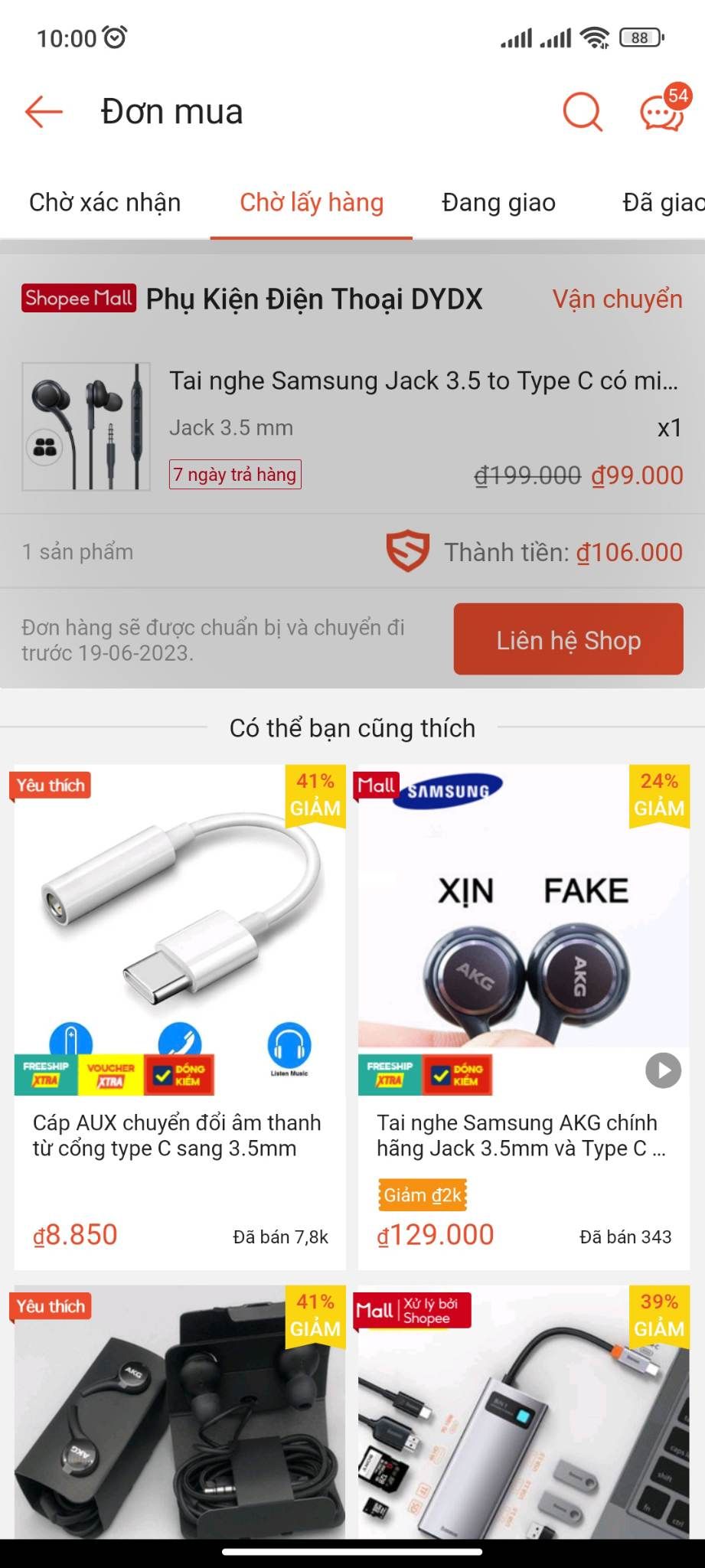Open Tai nghe Samsung Jack 3.5 order item
The height and width of the screenshot is (1568, 705).
(x=352, y=426)
